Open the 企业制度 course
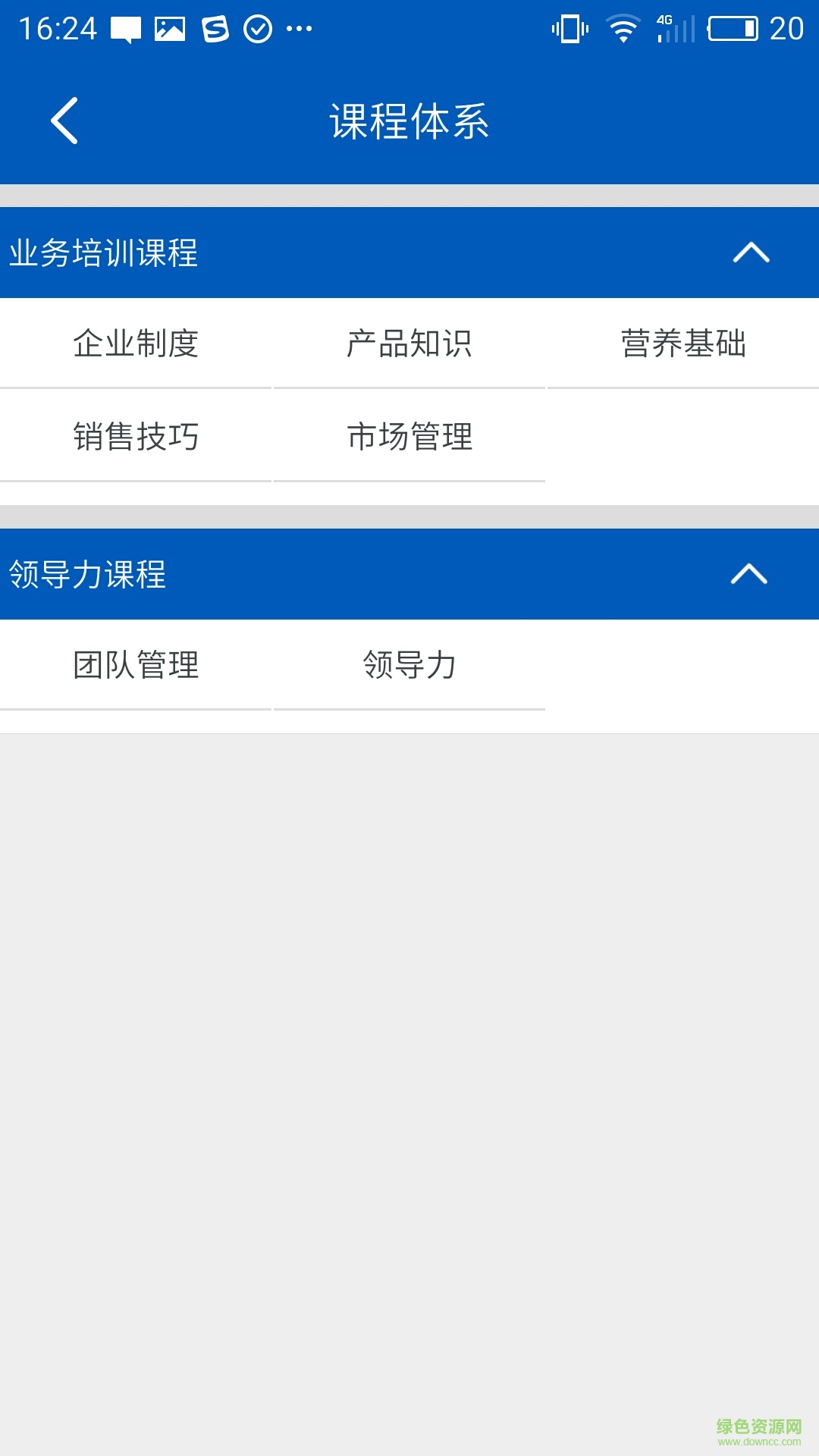This screenshot has height=1456, width=819. [136, 343]
